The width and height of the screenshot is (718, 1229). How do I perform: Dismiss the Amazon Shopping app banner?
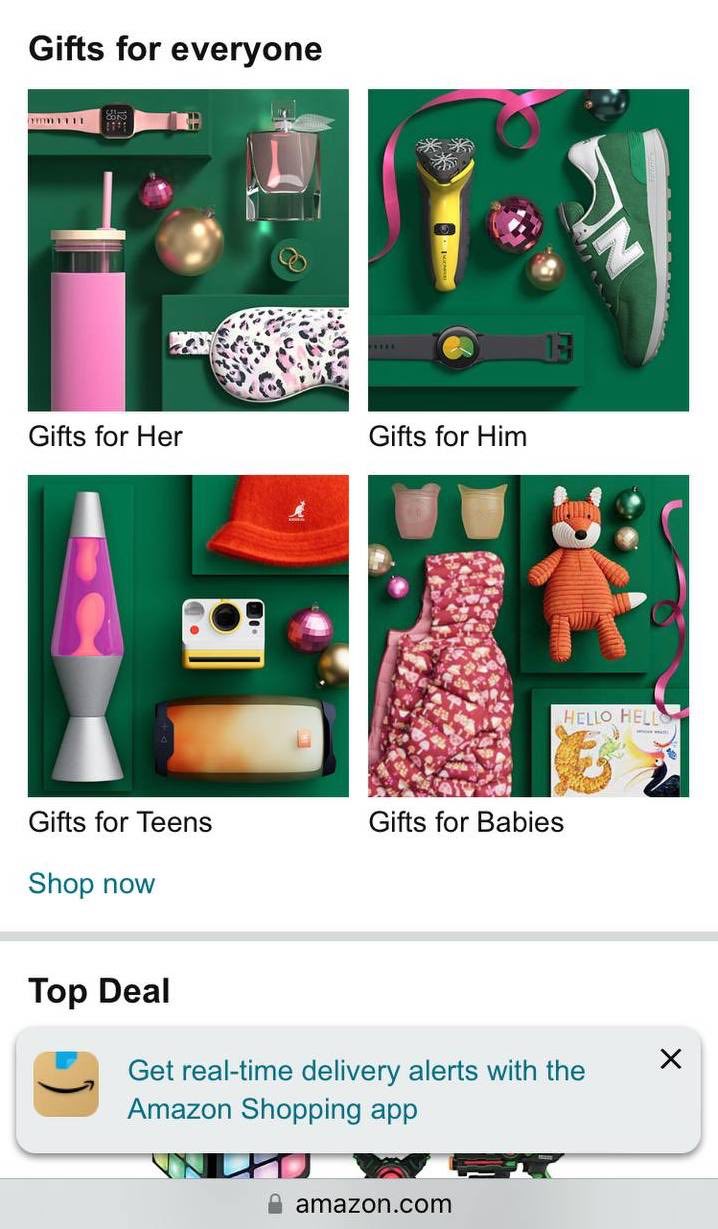(x=671, y=1059)
